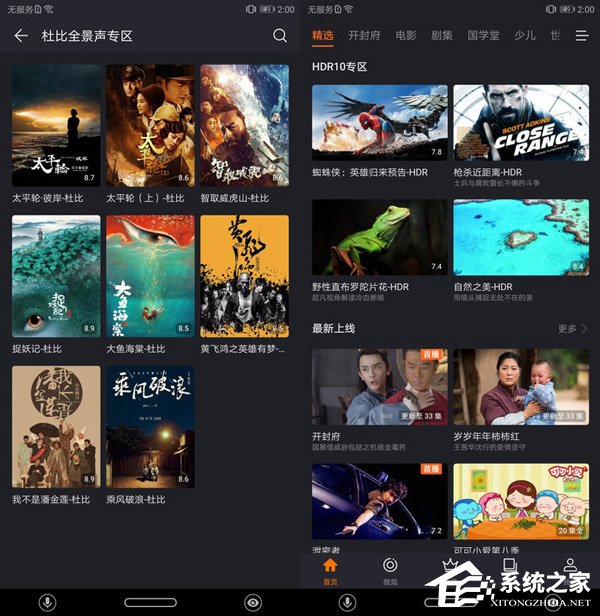Tap 更多 beside 最新上线
The image size is (600, 616).
[x=572, y=328]
